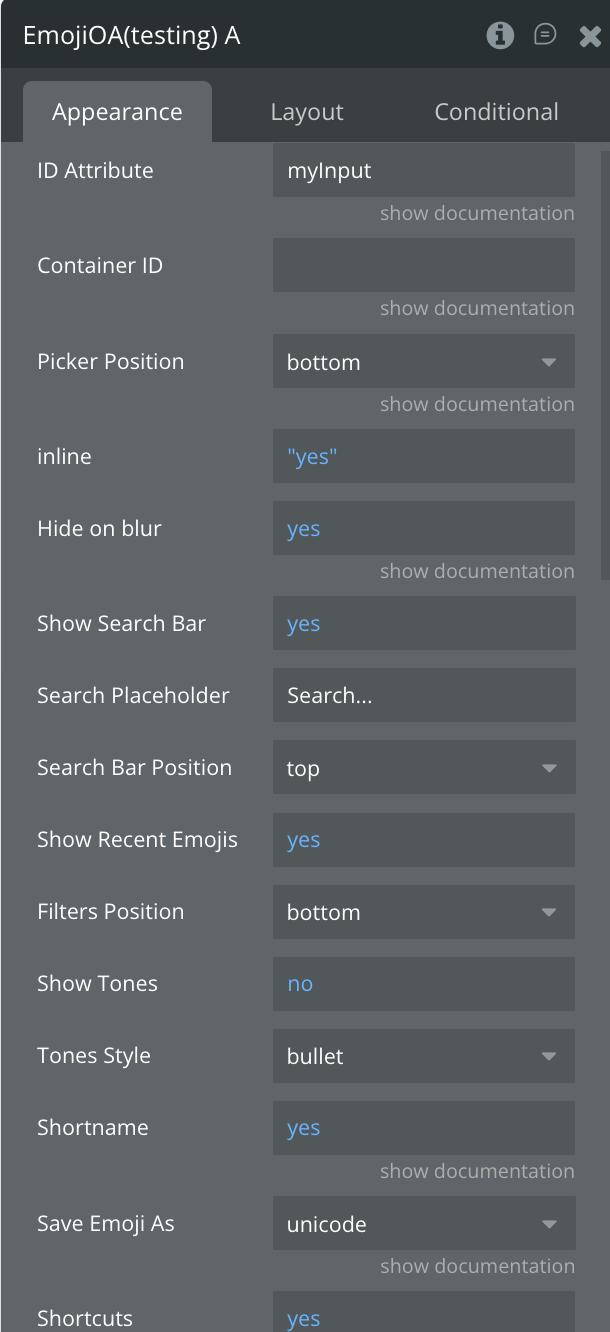Viewport: 610px width, 1332px height.
Task: Open the Save Emoji As dropdown
Action: pyautogui.click(x=423, y=1224)
